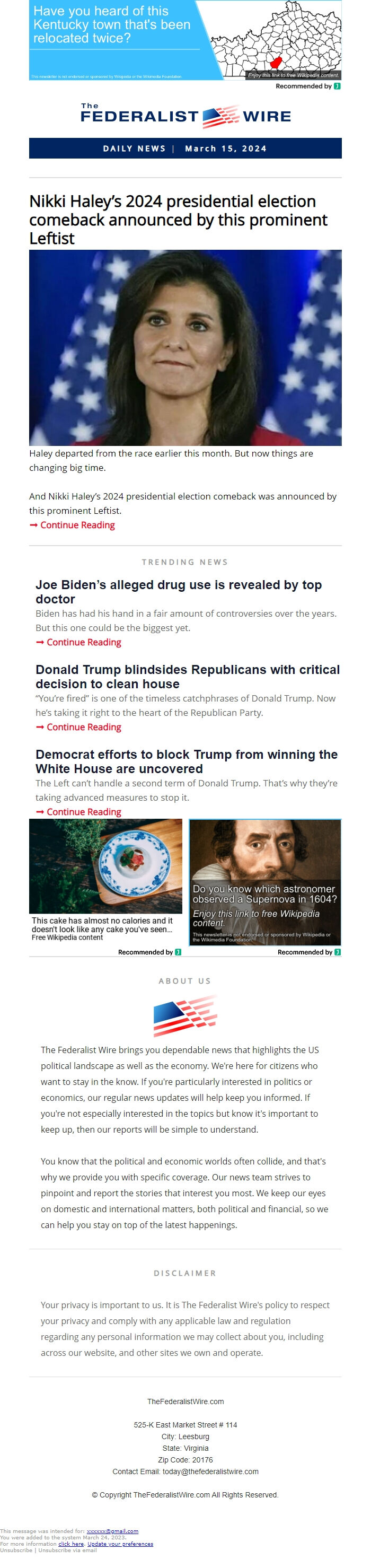Open the Democrat efforts to block Trump headline

click(186, 761)
